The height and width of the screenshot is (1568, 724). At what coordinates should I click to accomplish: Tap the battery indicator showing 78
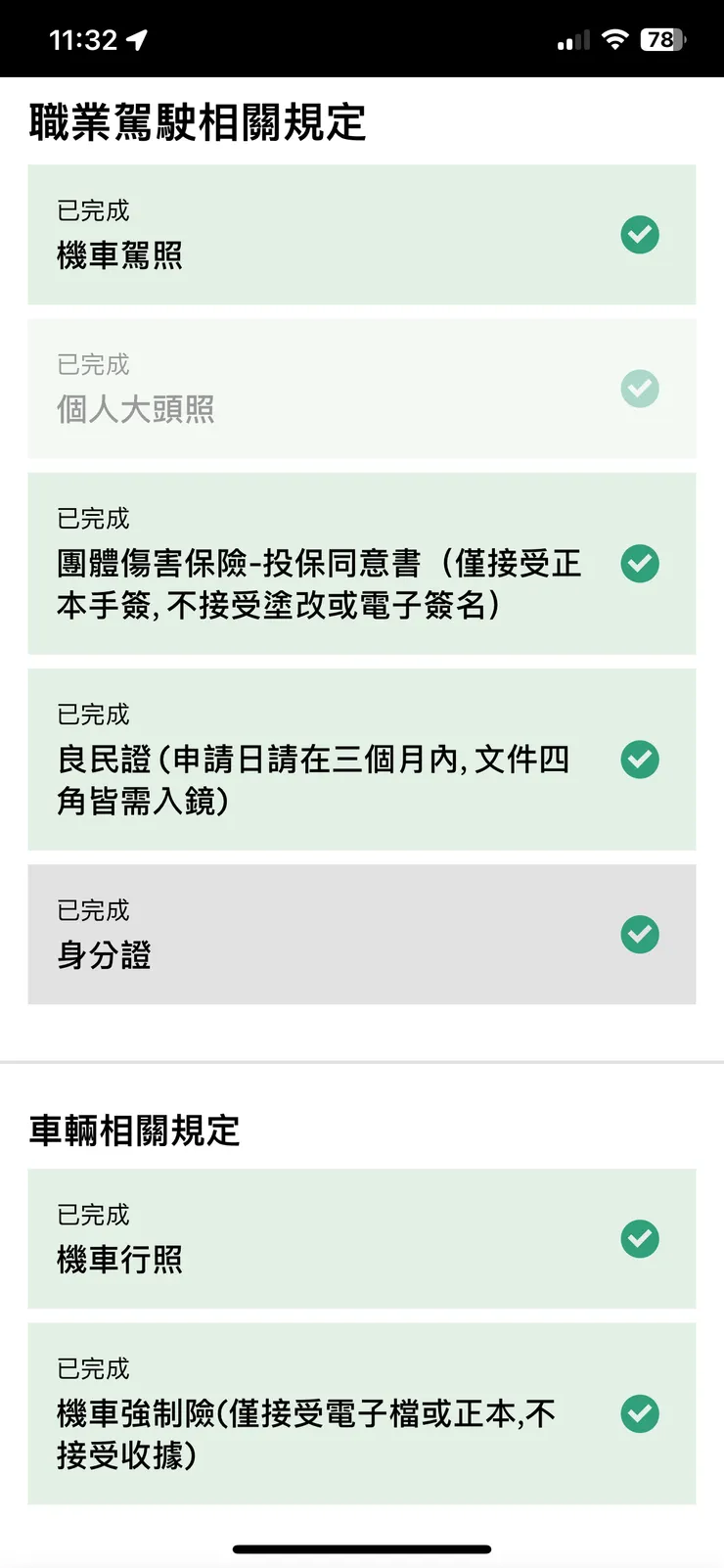click(x=659, y=39)
